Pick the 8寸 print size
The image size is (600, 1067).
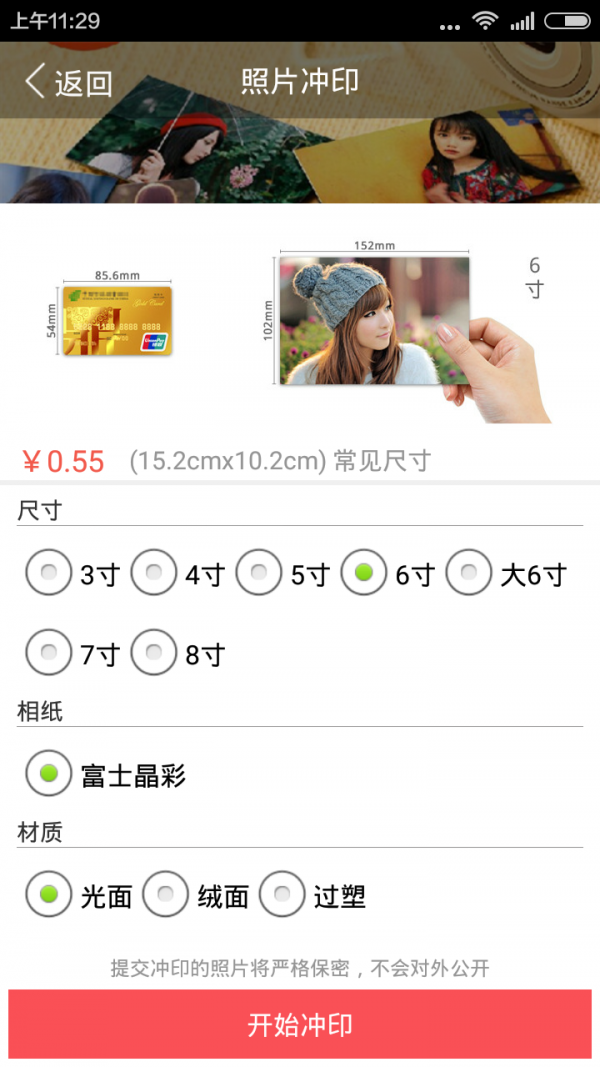pyautogui.click(x=154, y=653)
